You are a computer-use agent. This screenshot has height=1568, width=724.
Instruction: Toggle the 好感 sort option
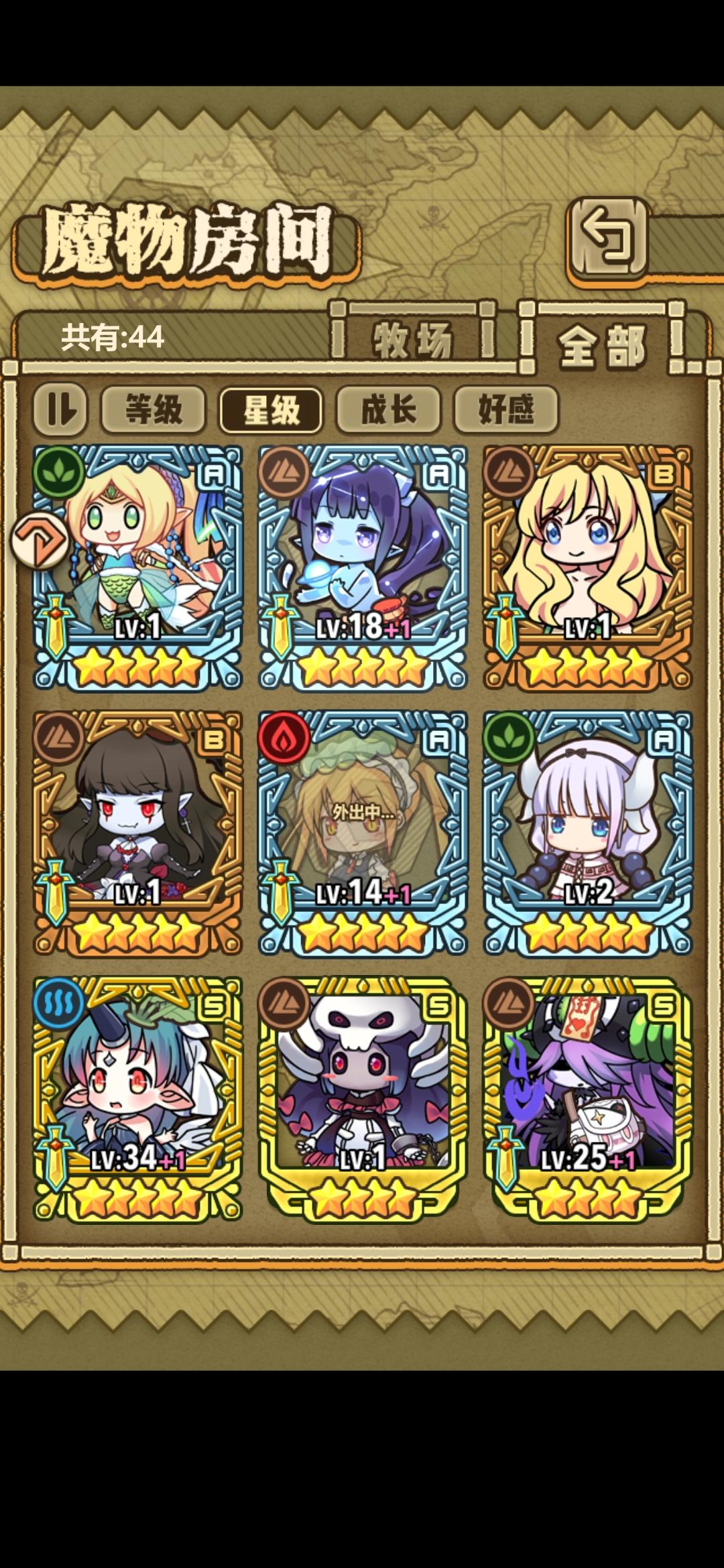[x=507, y=411]
